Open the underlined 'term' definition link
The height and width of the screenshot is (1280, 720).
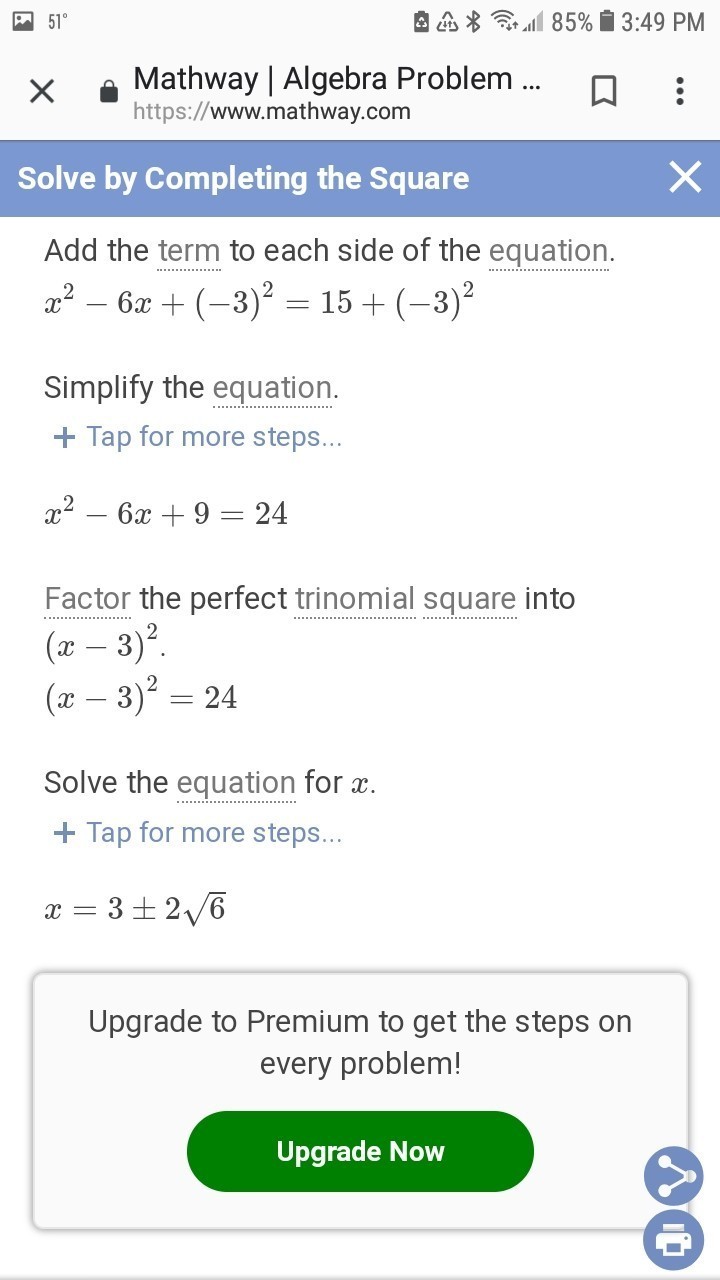pyautogui.click(x=189, y=251)
